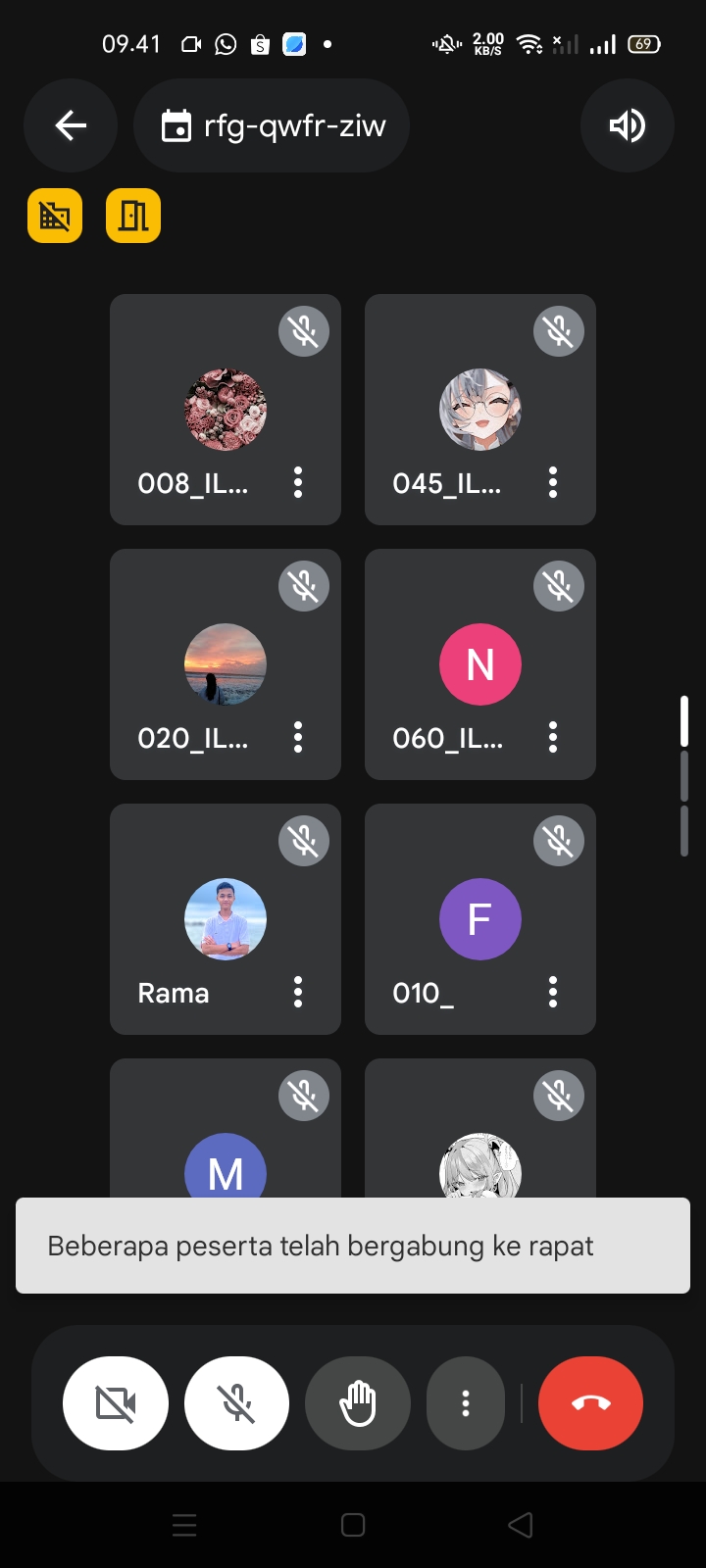Leave the call with the red button
This screenshot has height=1568, width=706.
pos(590,1403)
